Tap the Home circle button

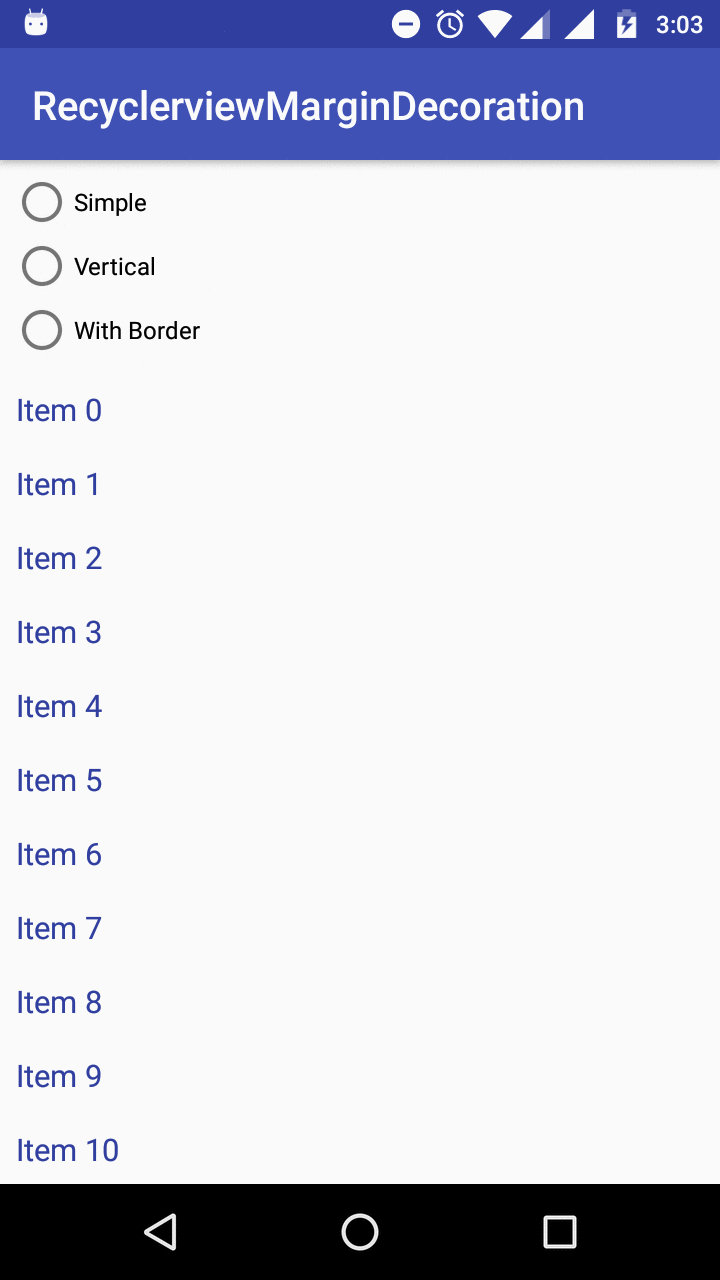pyautogui.click(x=360, y=1232)
